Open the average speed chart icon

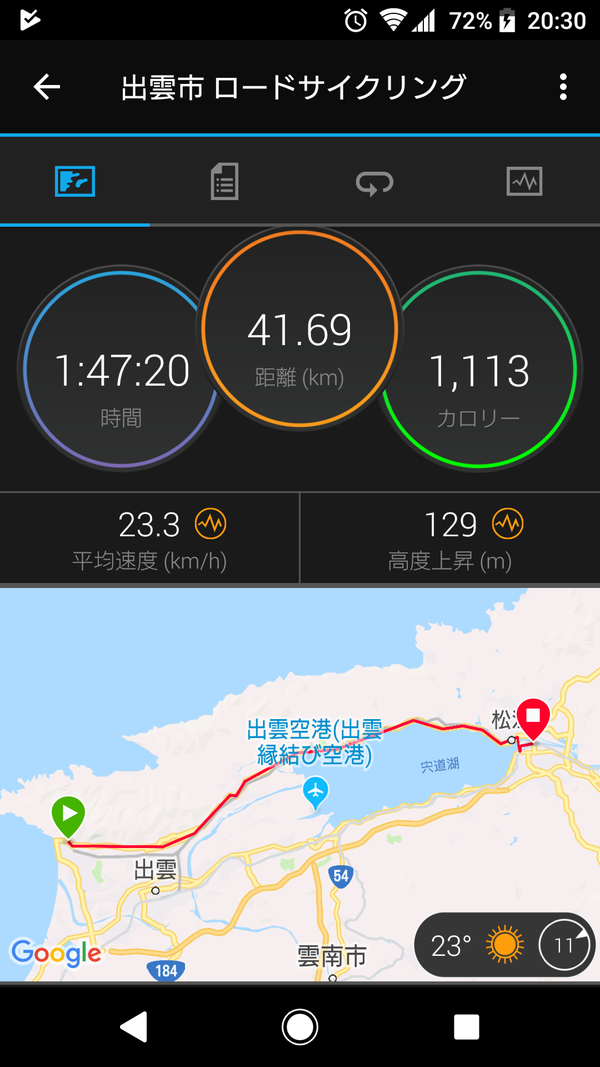[211, 523]
